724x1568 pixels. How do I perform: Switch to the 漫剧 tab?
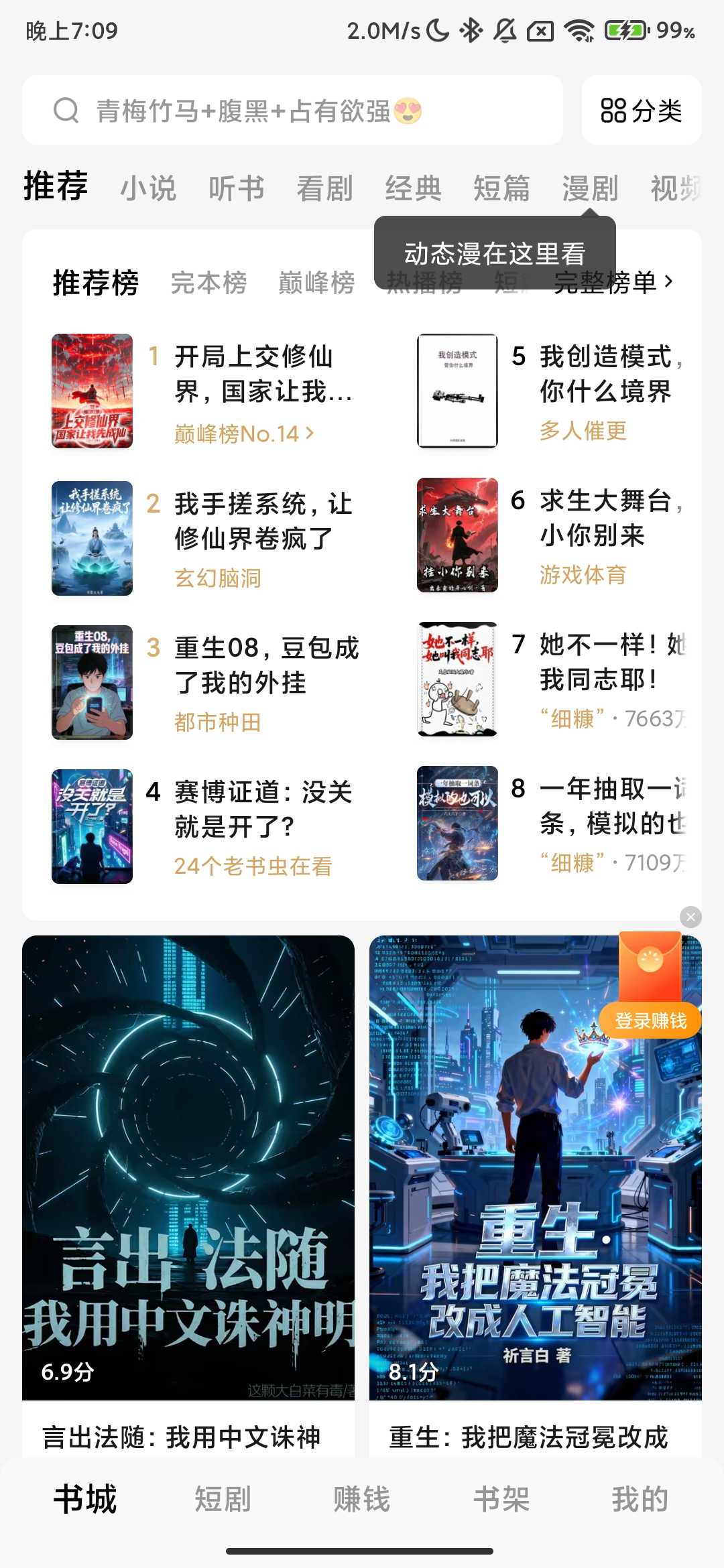[x=590, y=188]
